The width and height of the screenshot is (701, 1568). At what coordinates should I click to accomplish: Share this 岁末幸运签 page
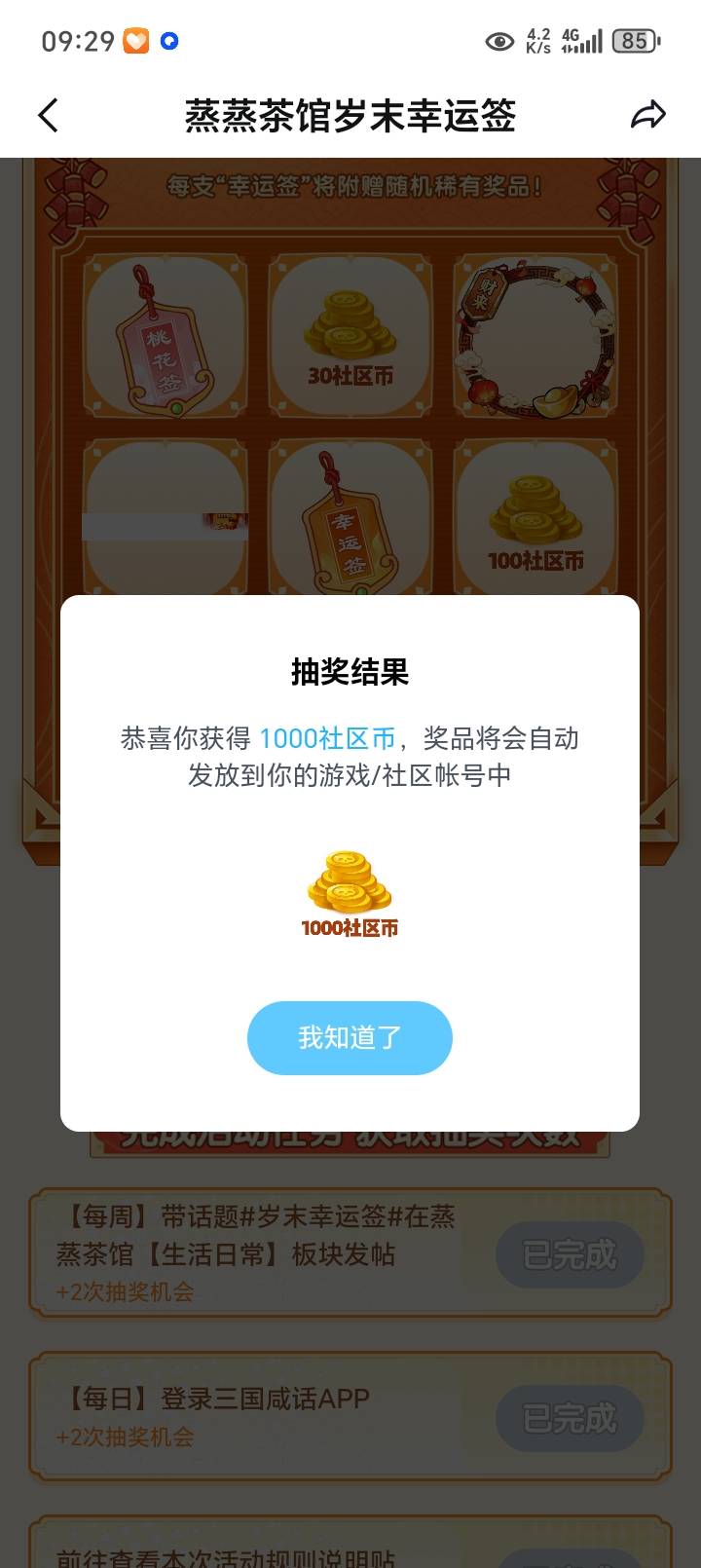647,116
